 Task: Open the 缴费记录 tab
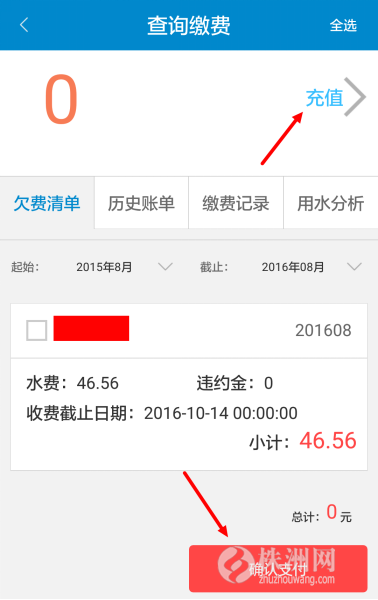[236, 203]
